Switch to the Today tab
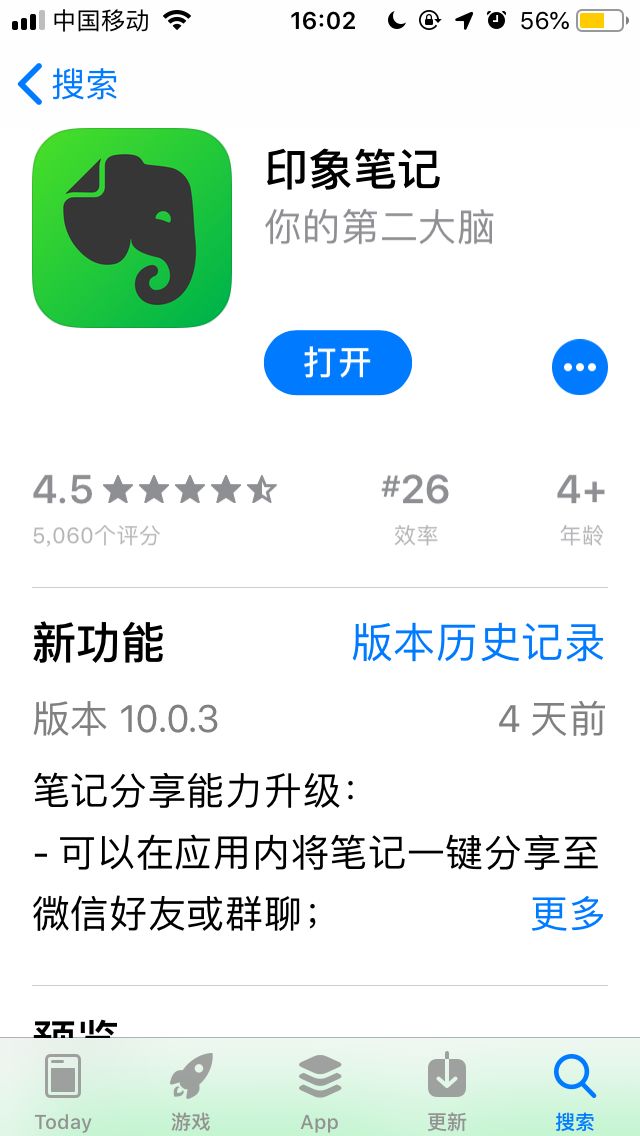640x1136 pixels. (x=63, y=1090)
